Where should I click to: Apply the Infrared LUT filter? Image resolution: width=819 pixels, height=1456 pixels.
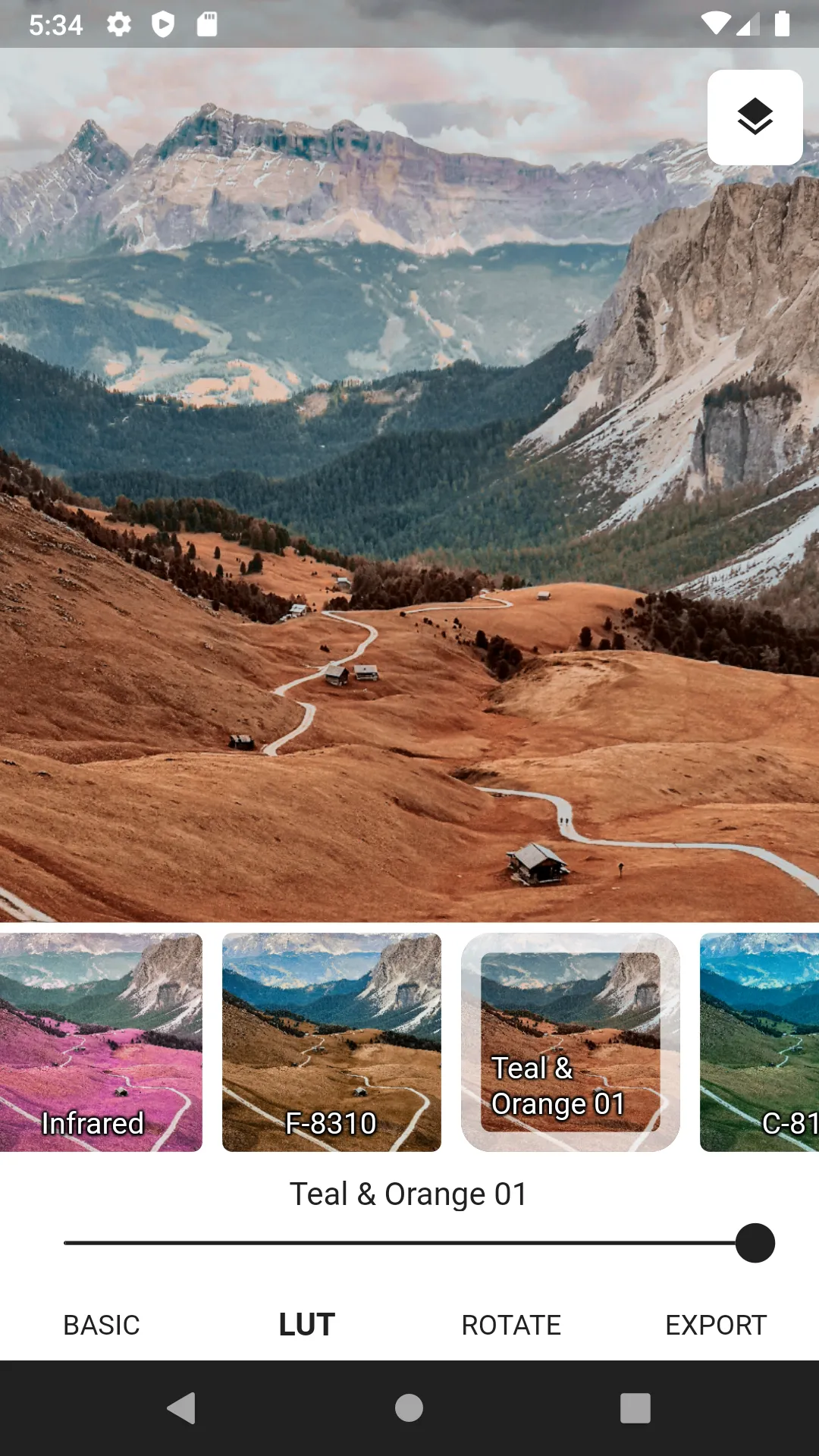tap(101, 1042)
